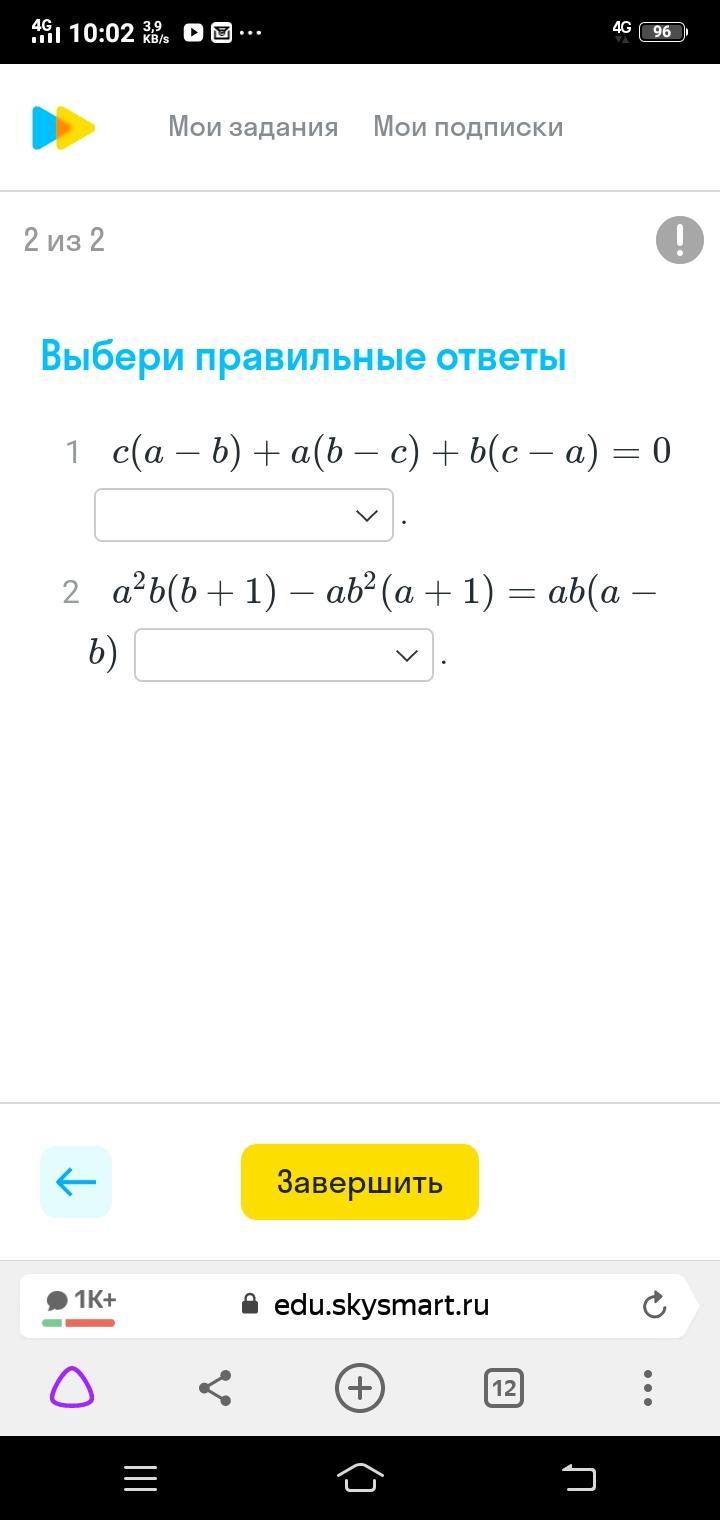Share the current page
The width and height of the screenshot is (720, 1520).
pyautogui.click(x=216, y=1388)
